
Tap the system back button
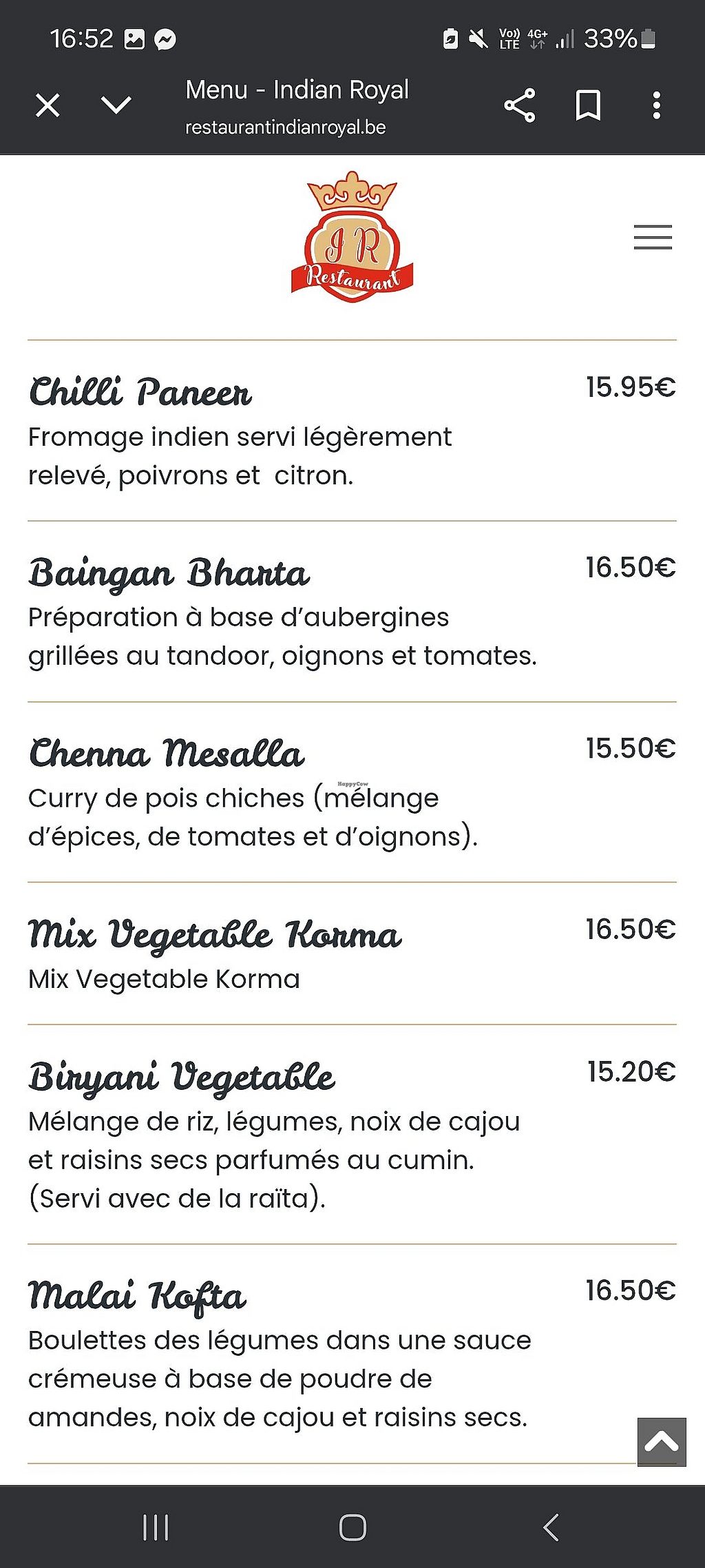click(551, 1527)
